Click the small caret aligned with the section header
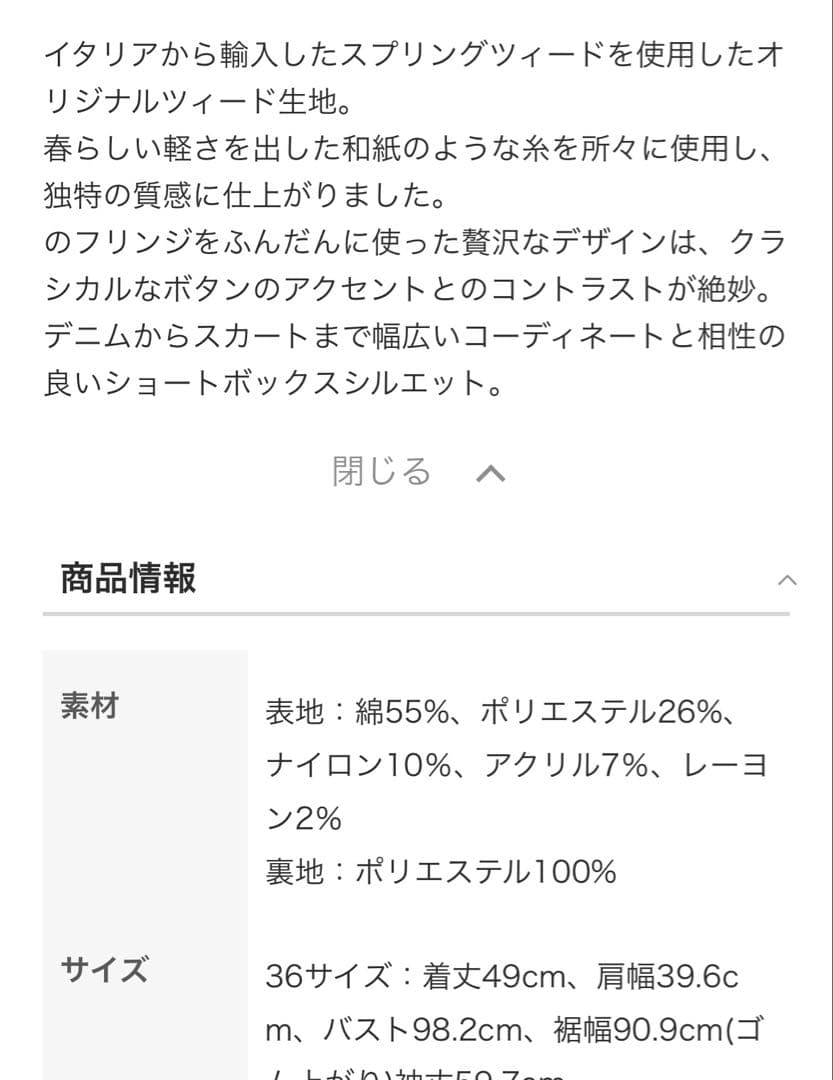 (788, 578)
